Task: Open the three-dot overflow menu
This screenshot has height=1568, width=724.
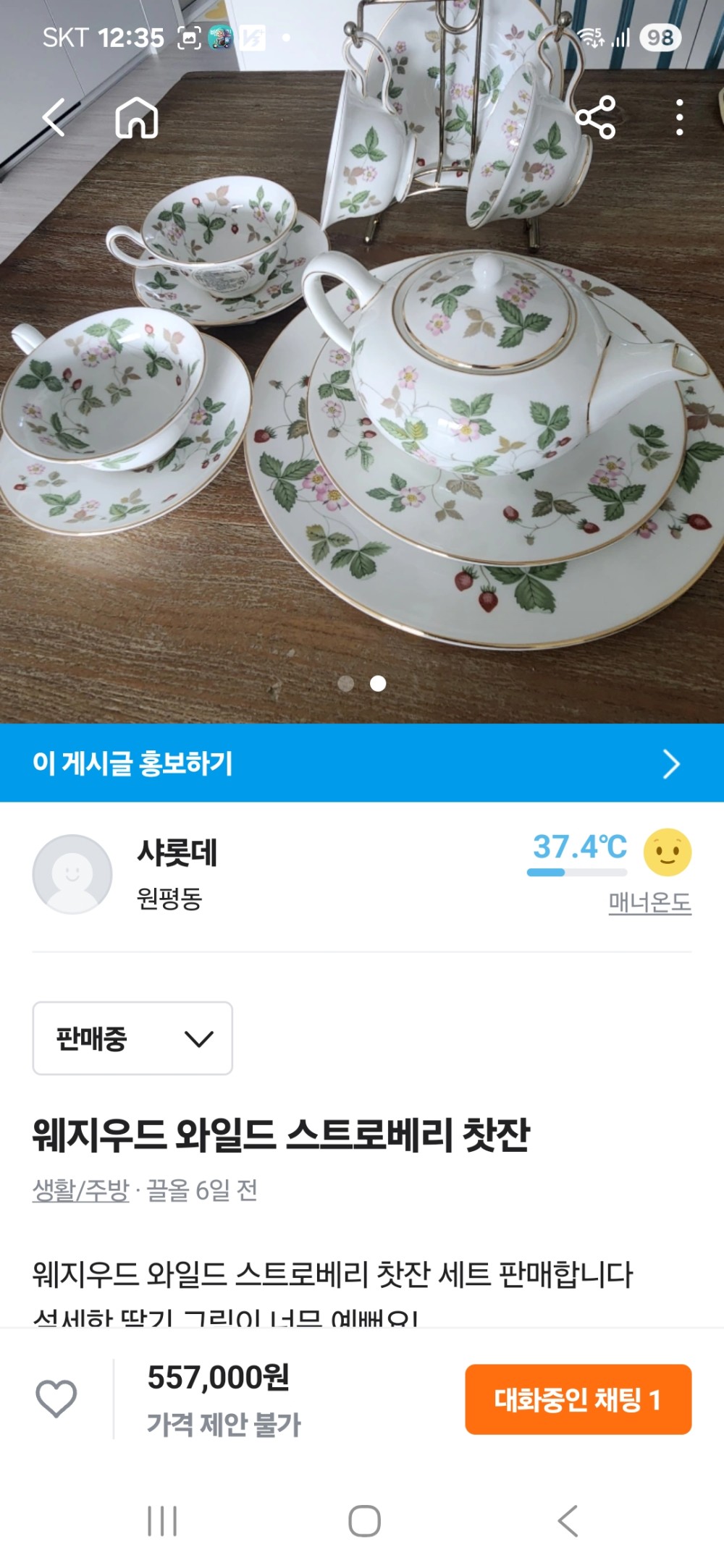Action: (679, 117)
